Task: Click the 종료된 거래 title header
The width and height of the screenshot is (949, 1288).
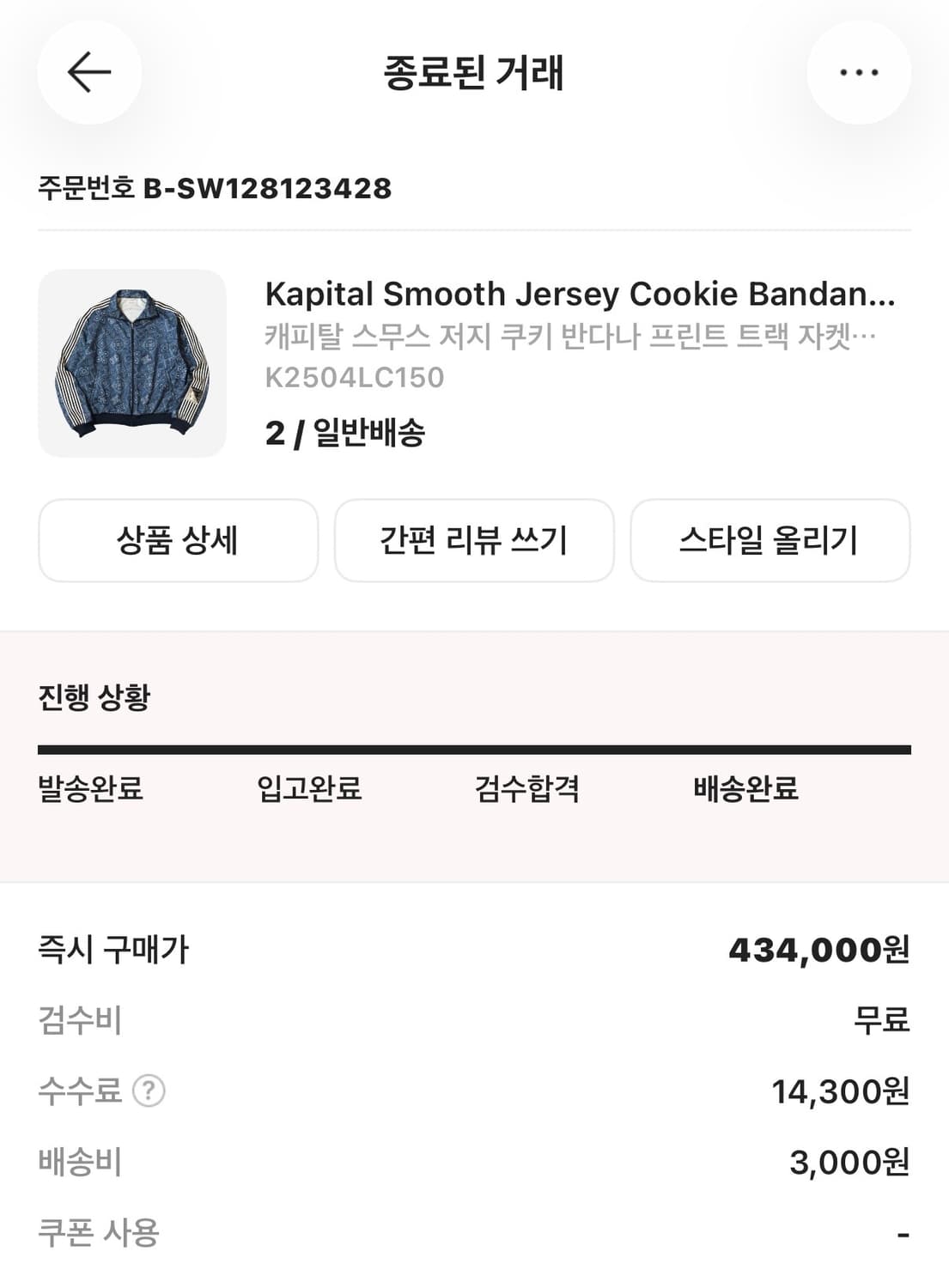Action: 474,73
